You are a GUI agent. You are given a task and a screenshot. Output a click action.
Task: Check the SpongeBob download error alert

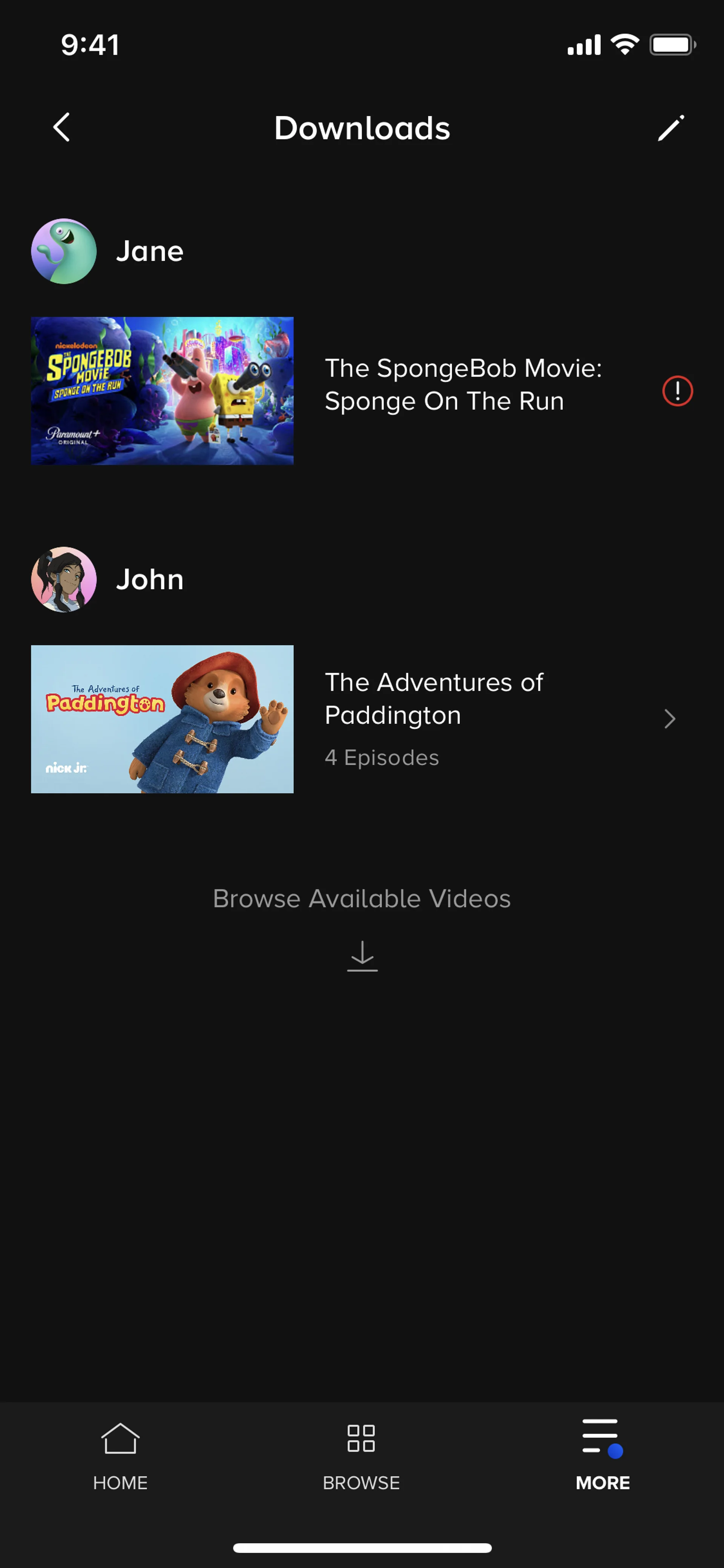677,390
